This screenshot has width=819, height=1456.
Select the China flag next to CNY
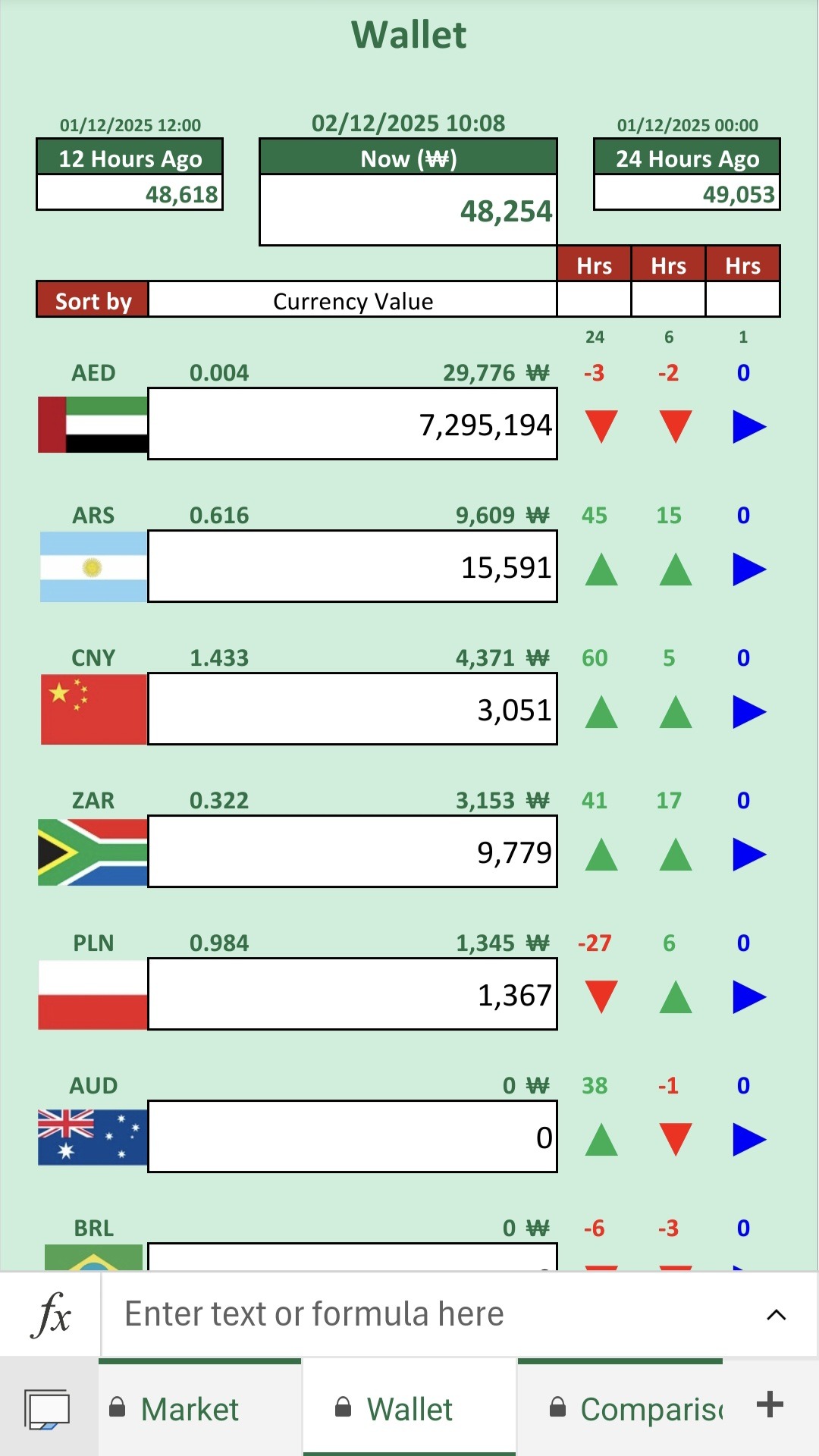[92, 708]
